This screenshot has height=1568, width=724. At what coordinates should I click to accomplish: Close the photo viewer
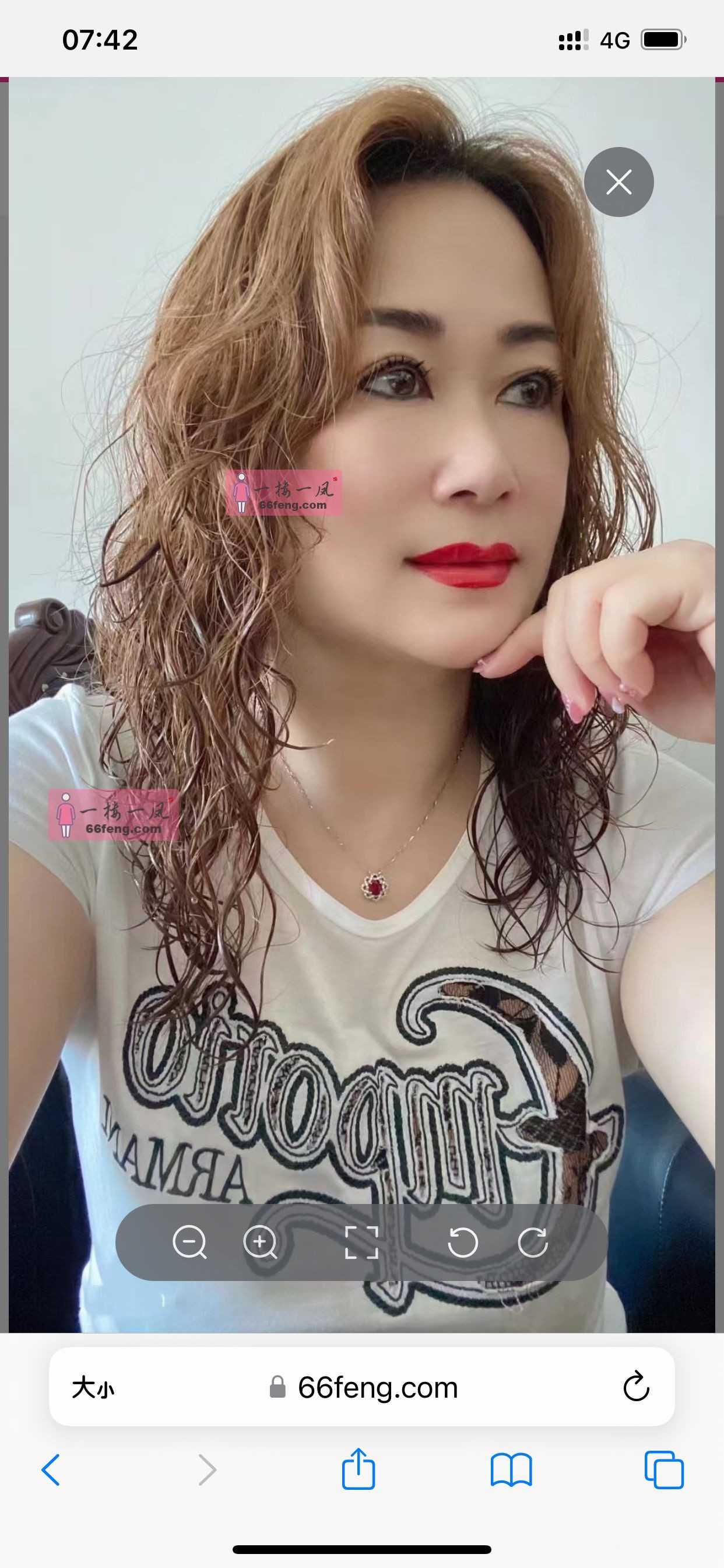(x=618, y=182)
